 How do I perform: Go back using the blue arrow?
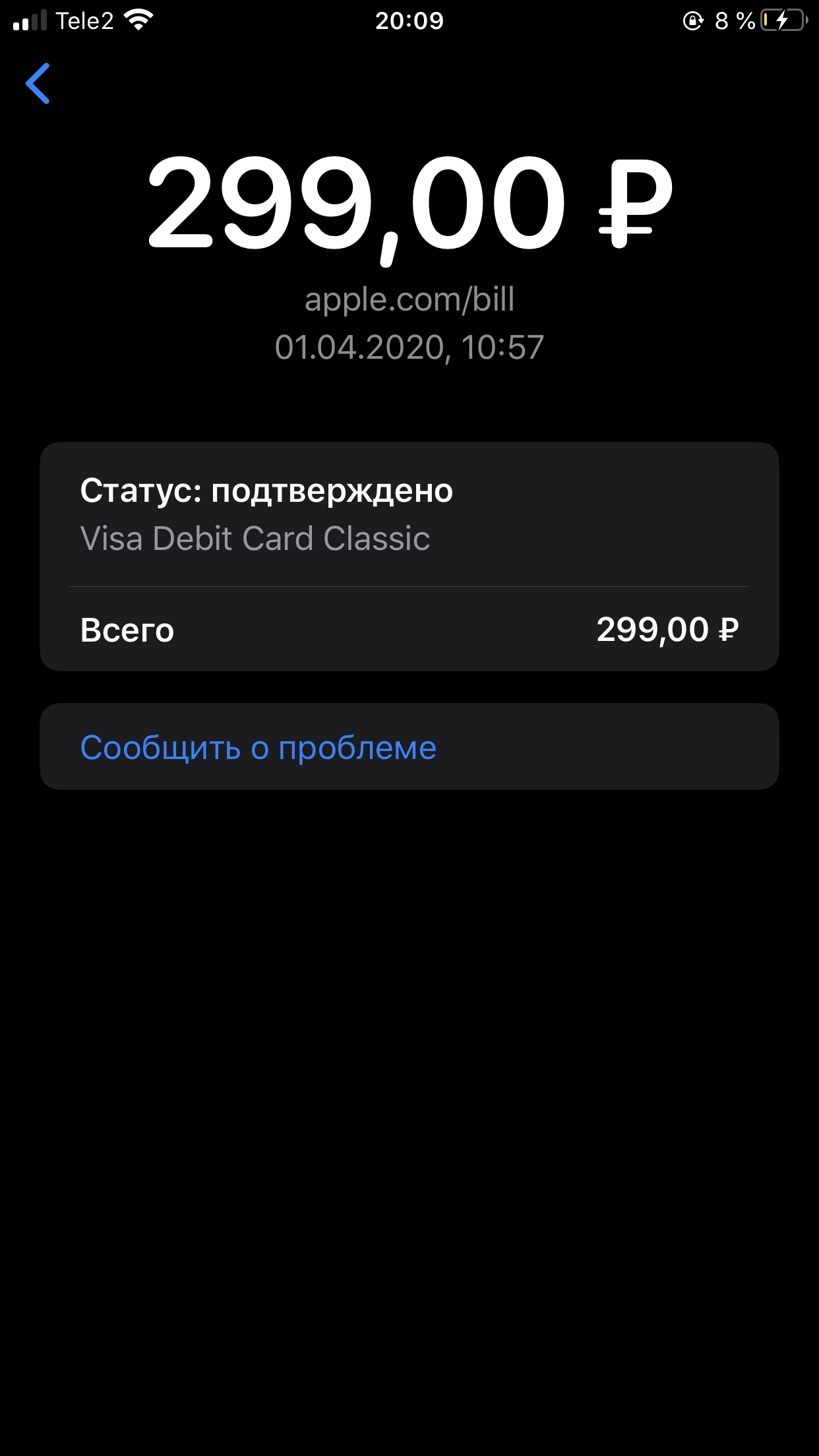(38, 84)
